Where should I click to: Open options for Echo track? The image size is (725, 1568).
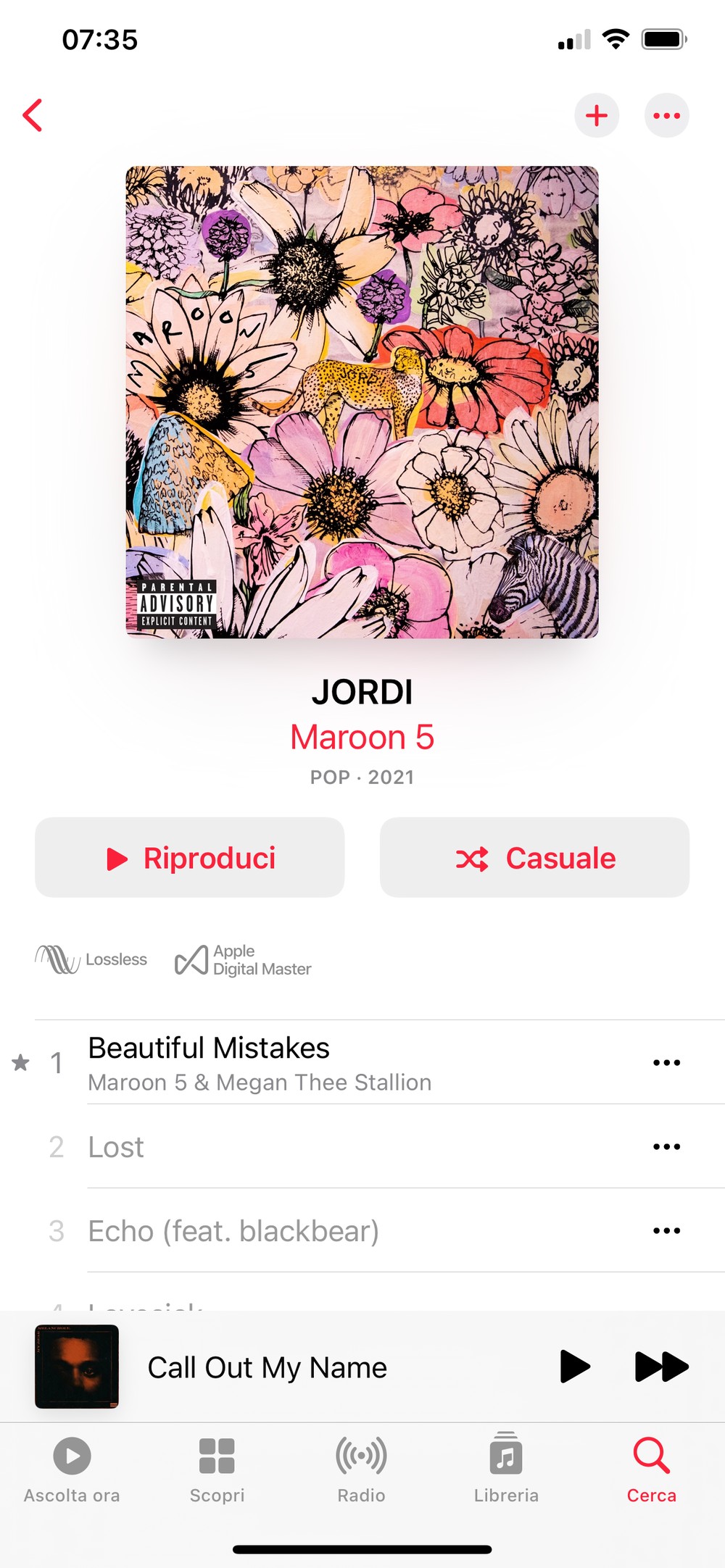tap(666, 1230)
